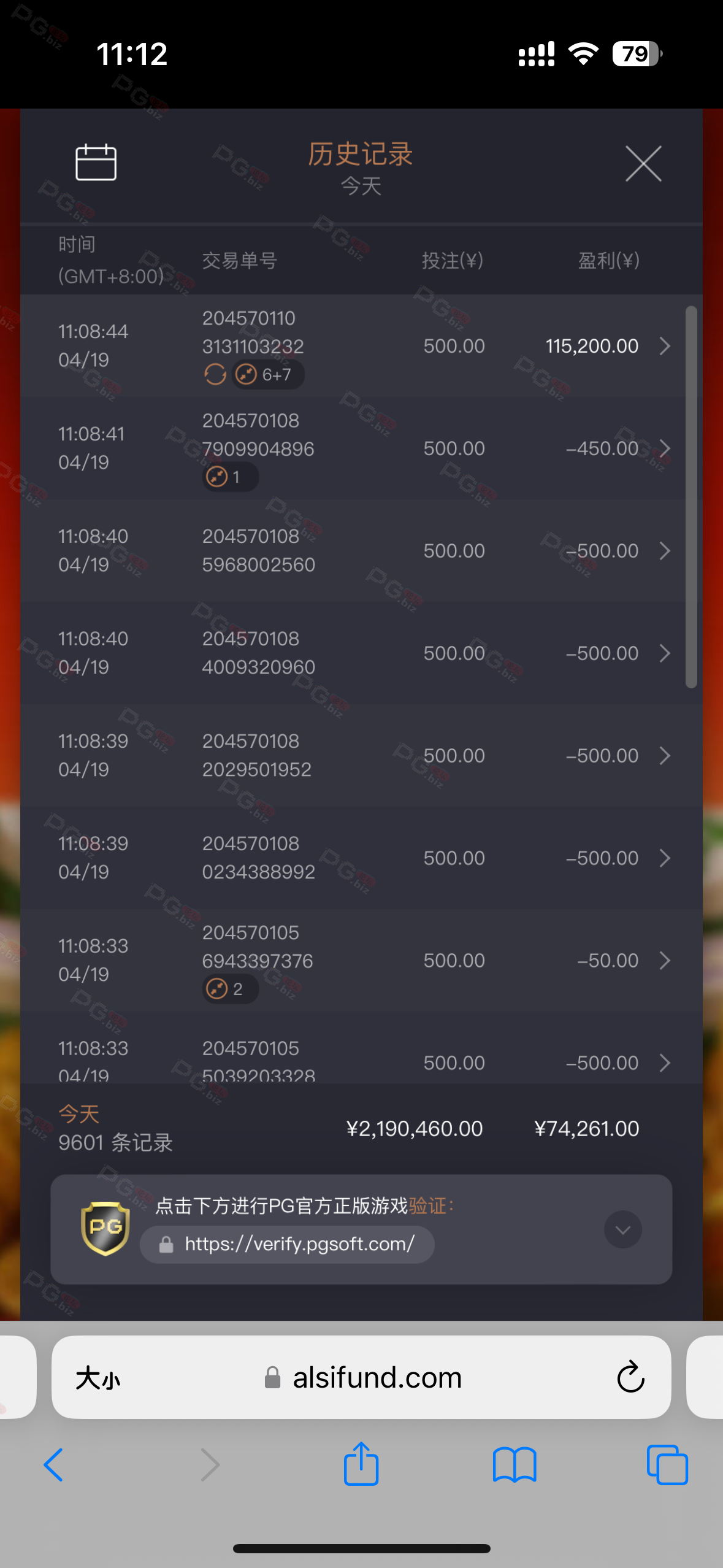Open the record ending in 5039203328
This screenshot has height=1568, width=723.
(x=665, y=1063)
